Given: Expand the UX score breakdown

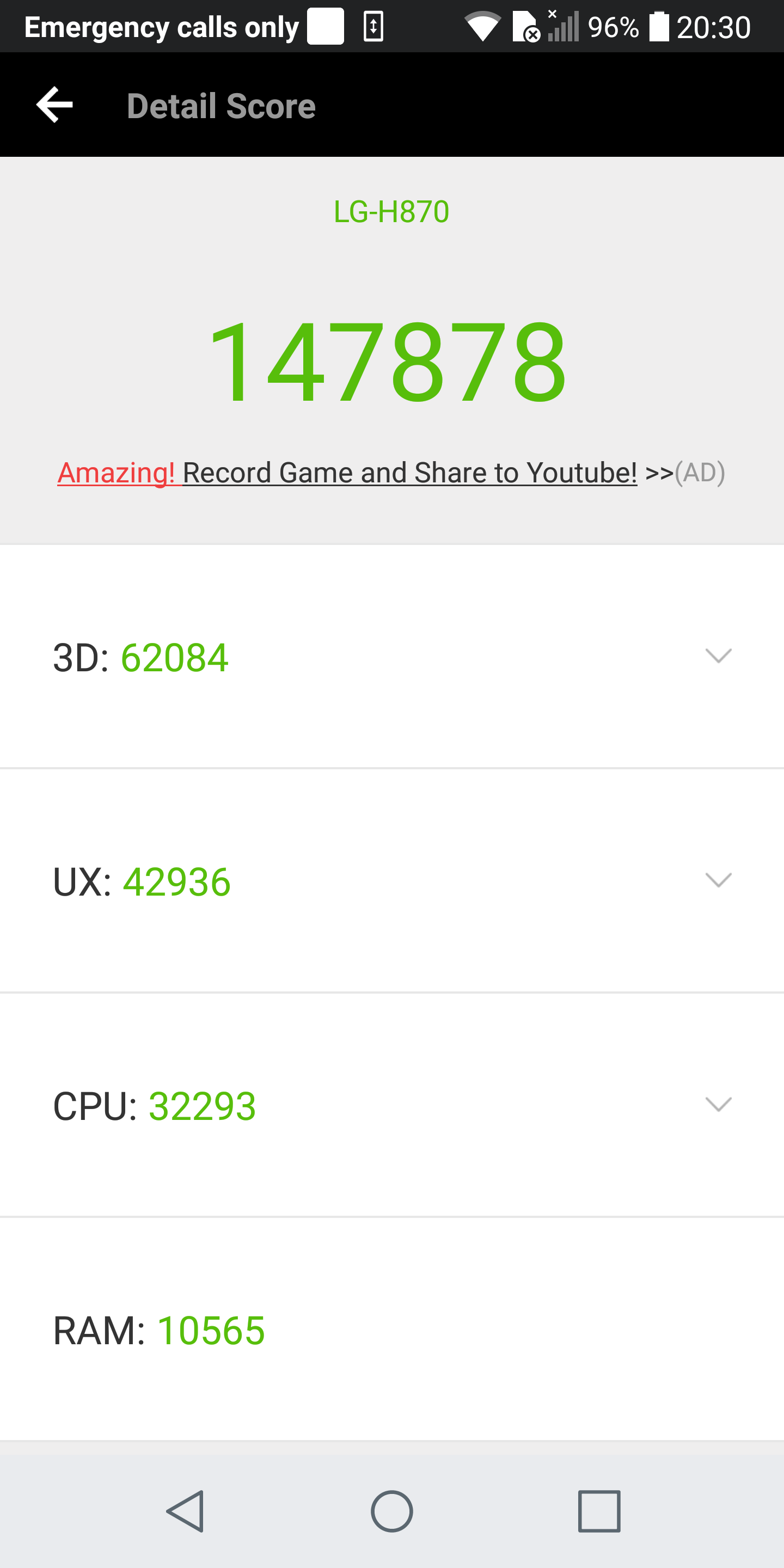Looking at the screenshot, I should [x=718, y=880].
